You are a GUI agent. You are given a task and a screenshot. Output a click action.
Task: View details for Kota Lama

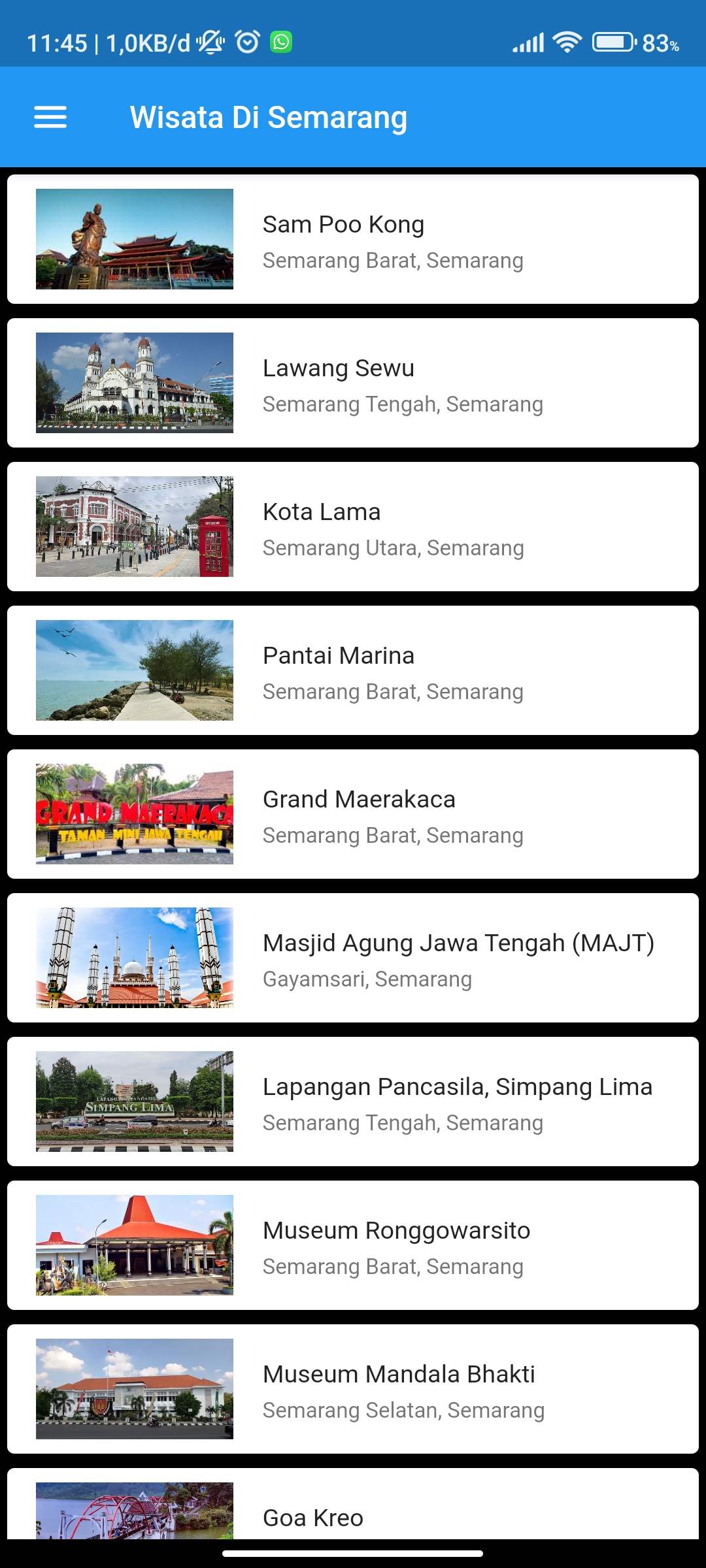pos(353,527)
